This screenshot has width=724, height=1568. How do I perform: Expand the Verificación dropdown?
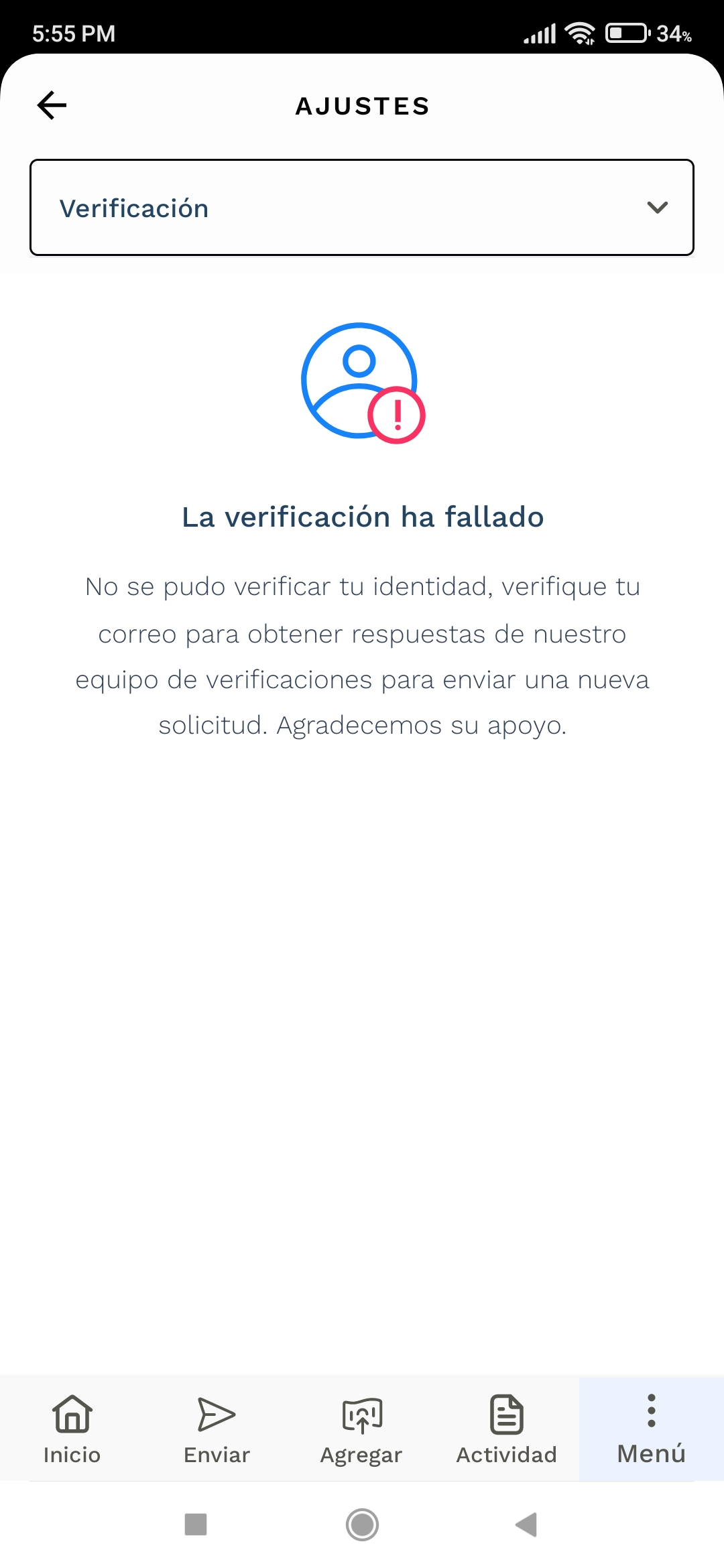click(362, 208)
